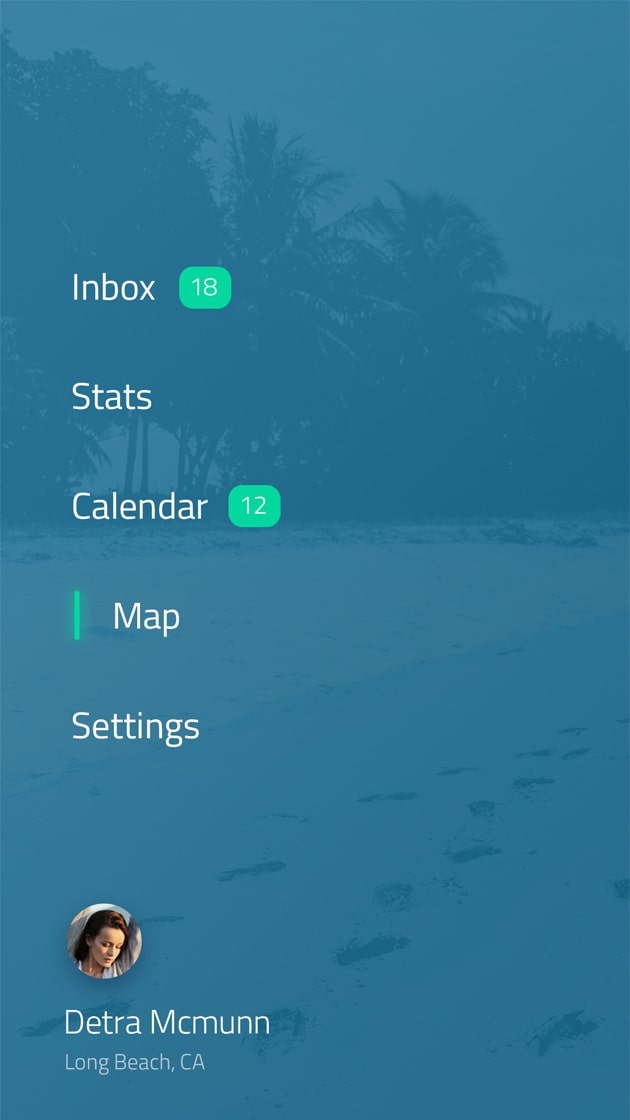Go to Stats
630x1120 pixels.
pos(112,397)
